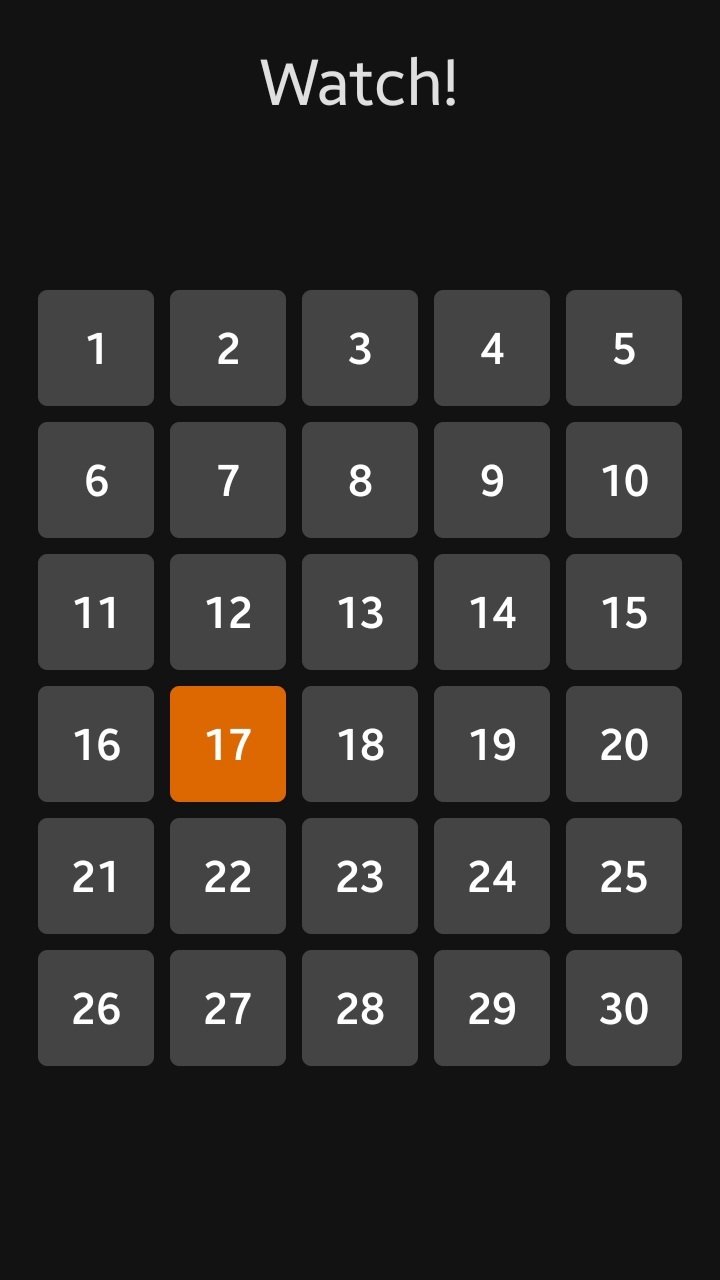720x1280 pixels.
Task: Hit tile number 10
Action: (624, 480)
